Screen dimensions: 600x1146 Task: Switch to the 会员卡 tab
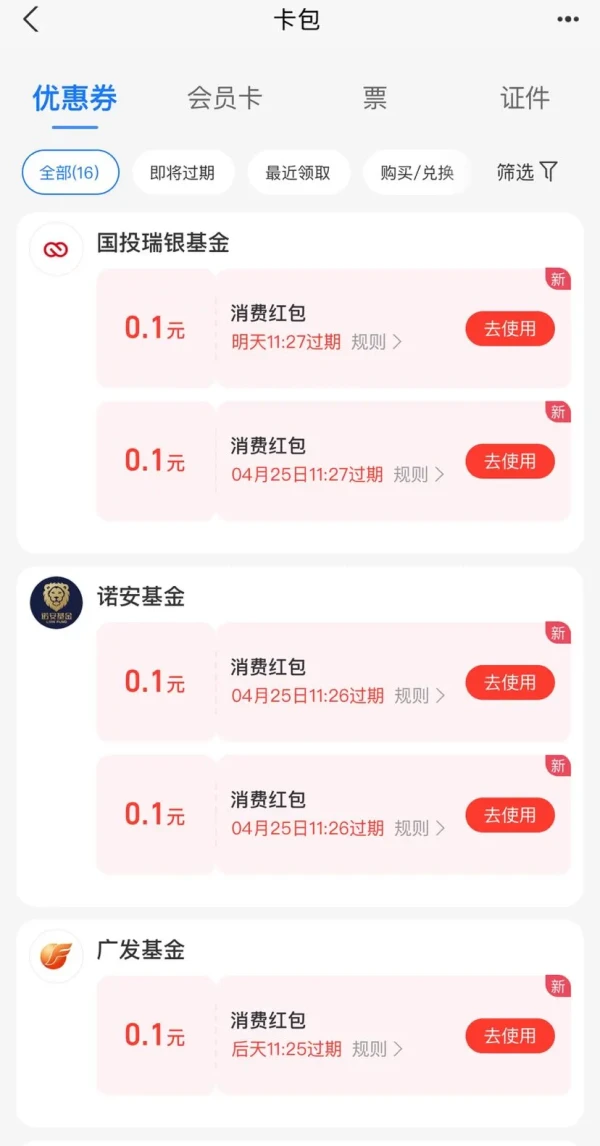pos(224,98)
